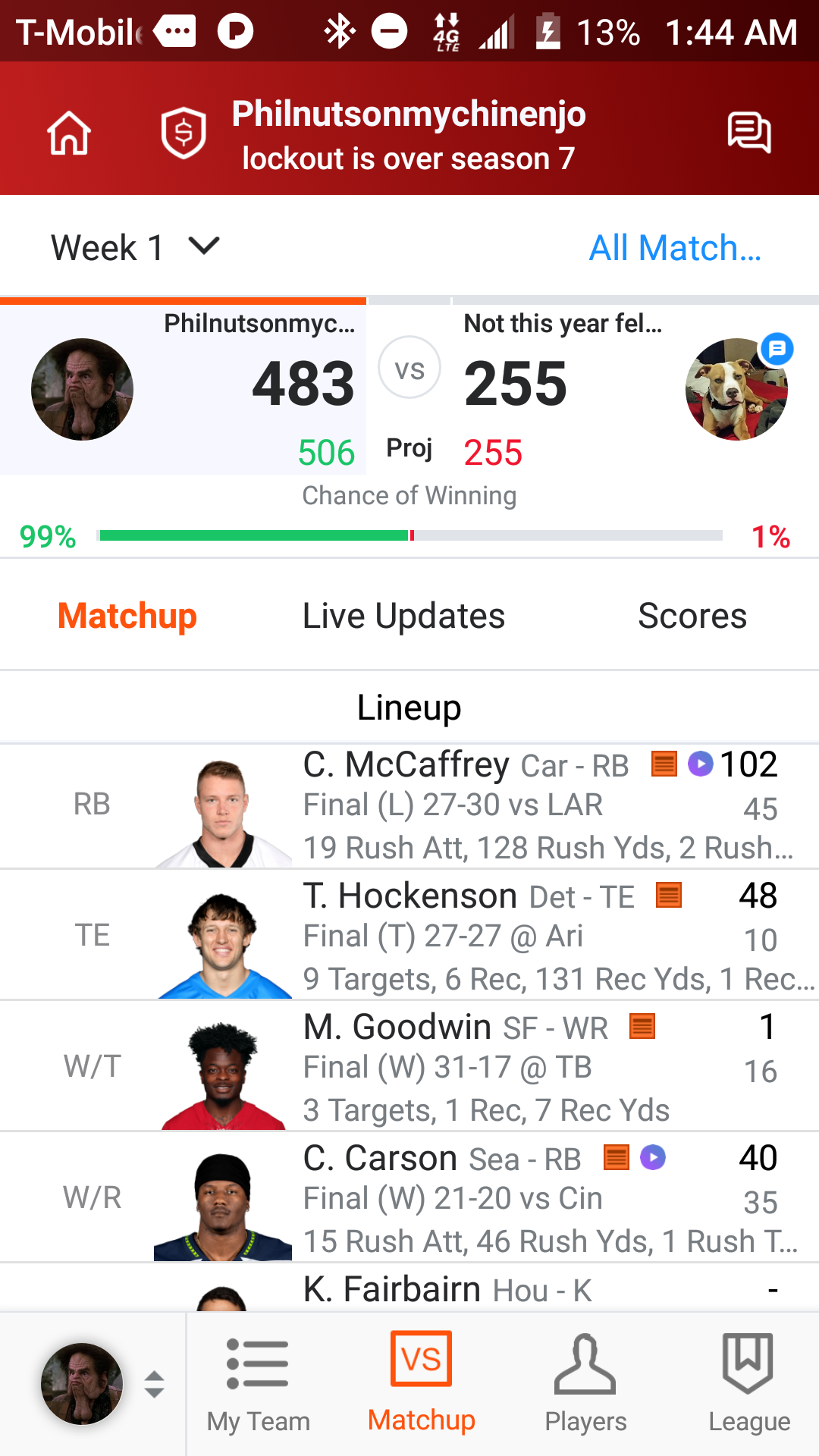Image resolution: width=819 pixels, height=1456 pixels.
Task: Switch to the Live Updates tab
Action: pos(403,616)
